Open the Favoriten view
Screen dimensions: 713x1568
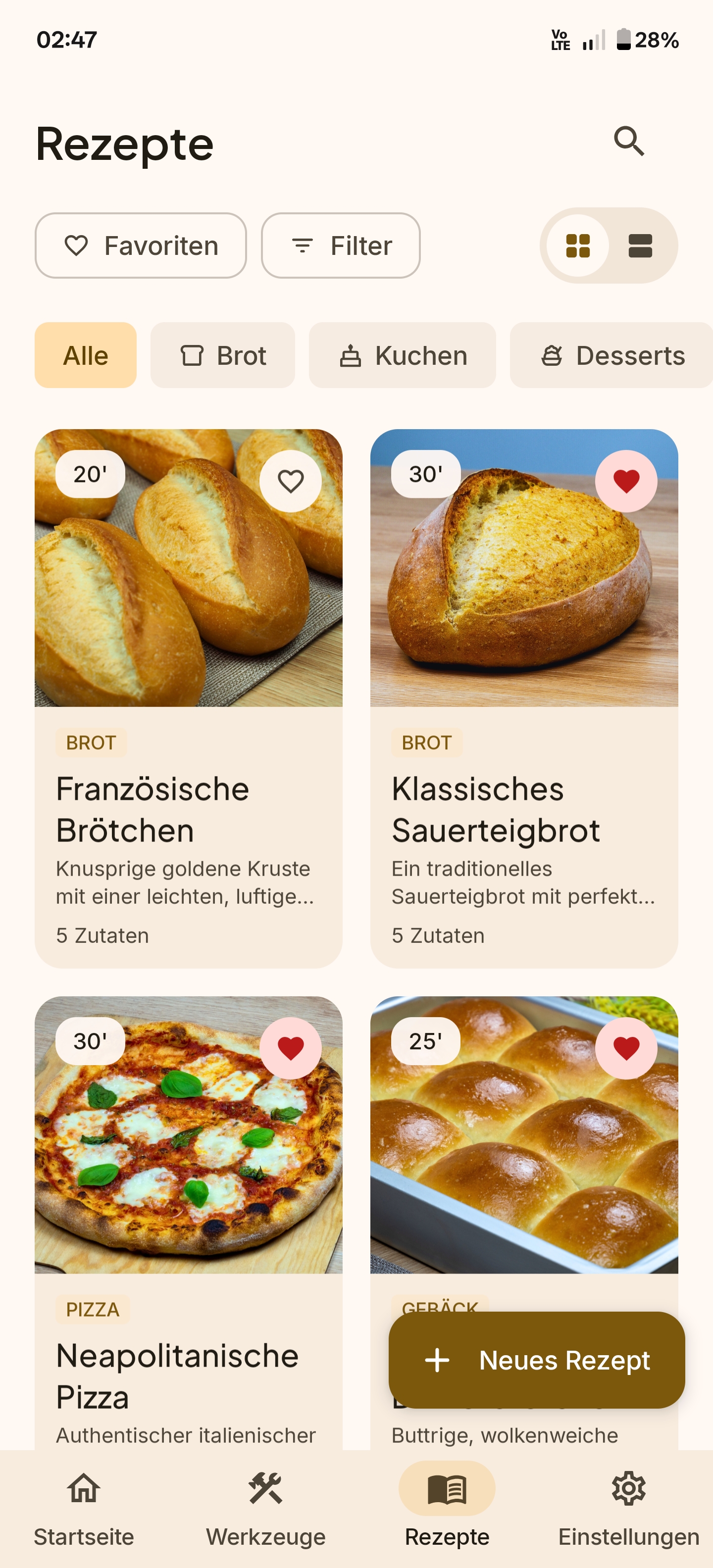tap(140, 245)
